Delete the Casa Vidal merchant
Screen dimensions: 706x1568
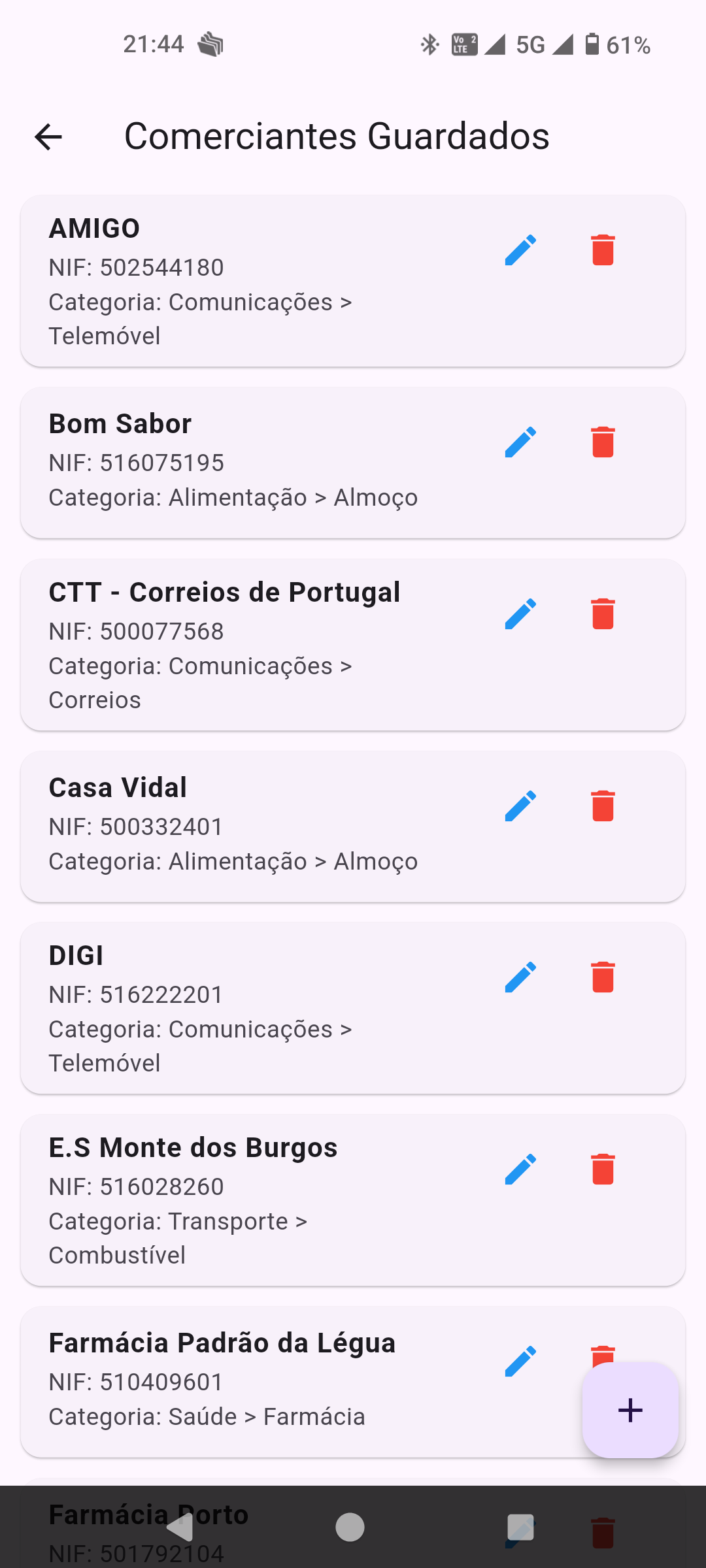[603, 806]
